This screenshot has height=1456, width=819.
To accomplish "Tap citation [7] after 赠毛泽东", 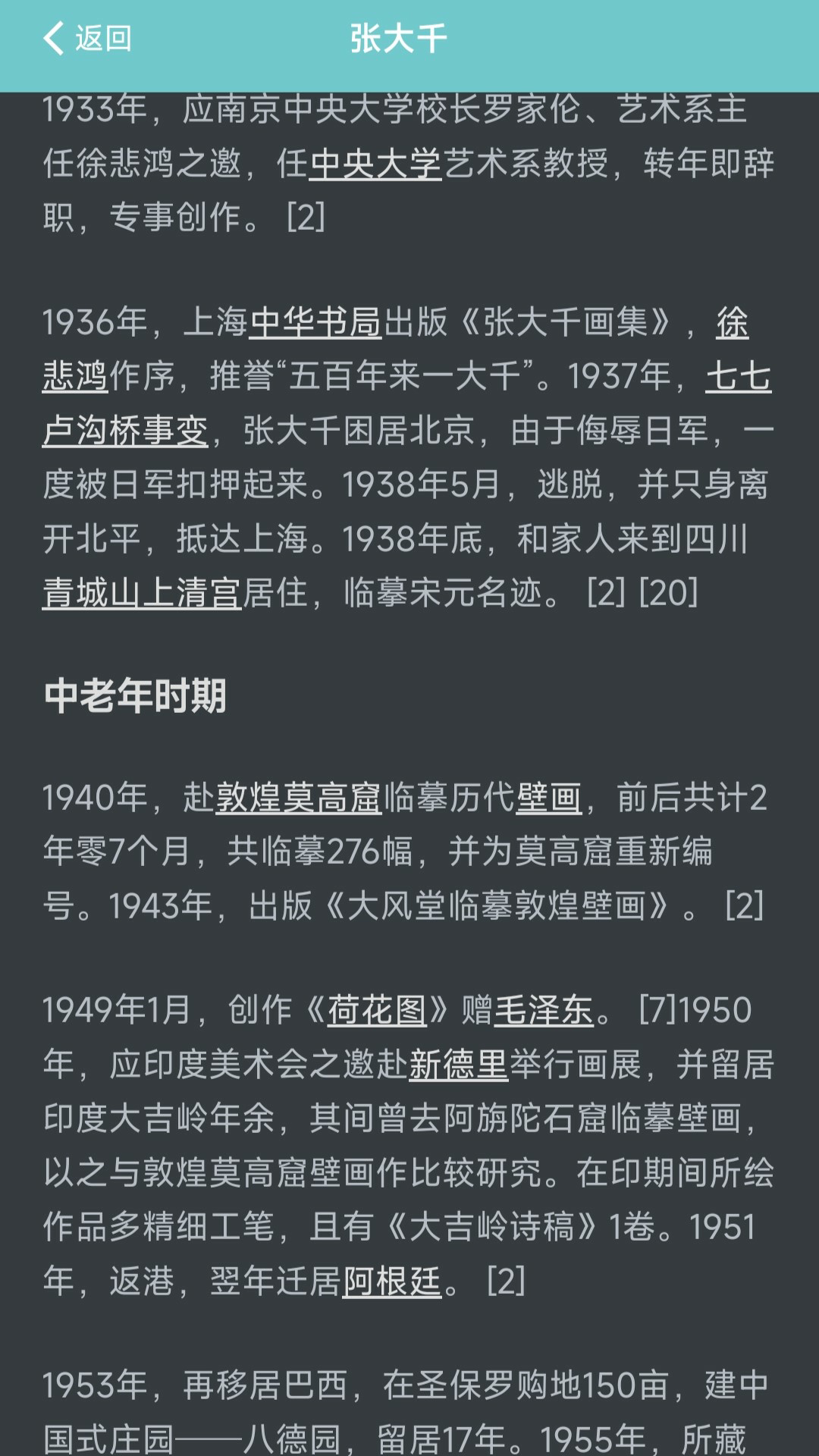I will pos(657,1009).
